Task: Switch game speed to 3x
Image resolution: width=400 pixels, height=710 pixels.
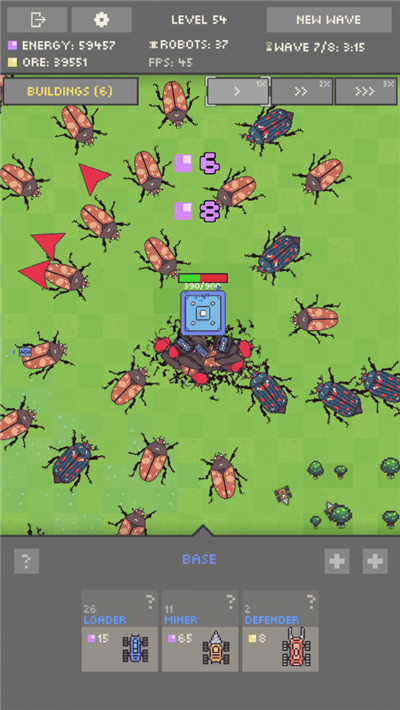Action: tap(366, 91)
